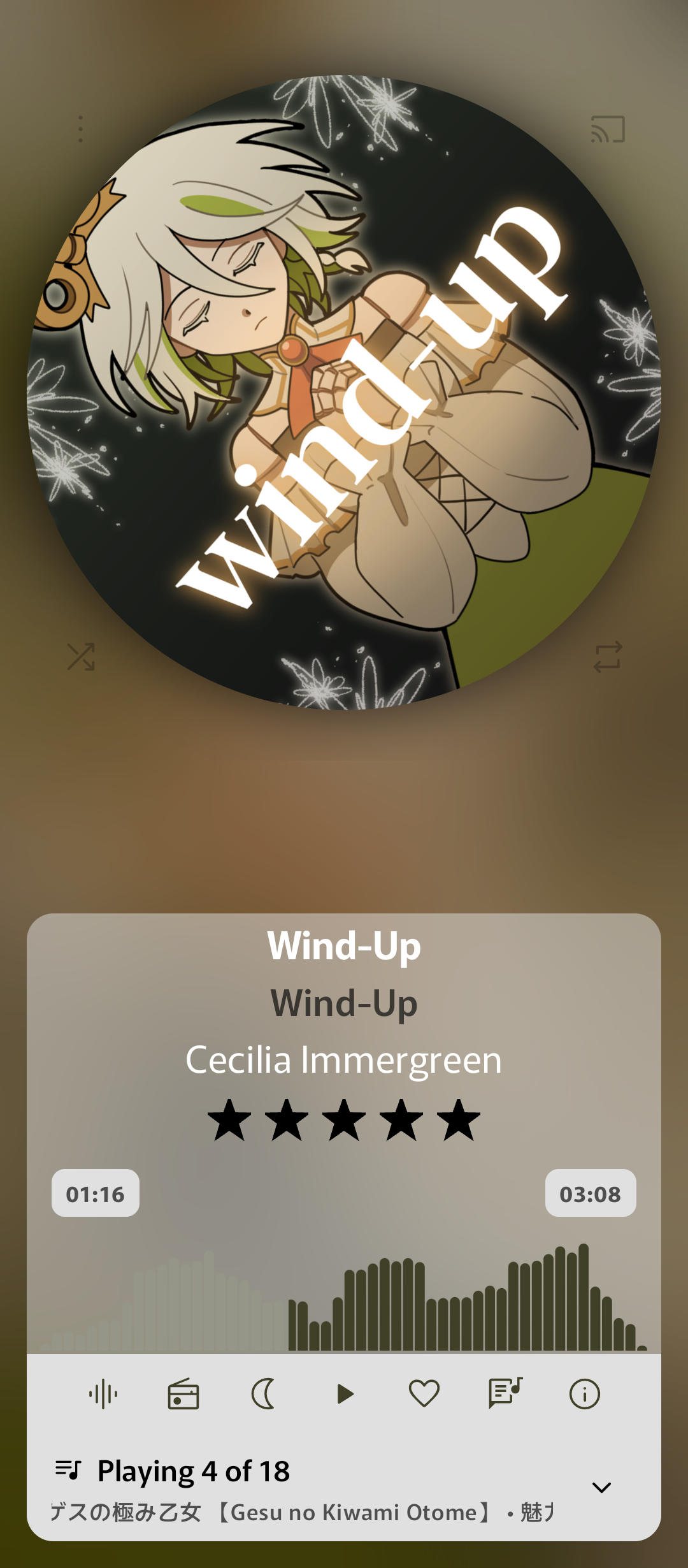Screen dimensions: 688x1568
Task: Toggle repeat mode
Action: (607, 657)
